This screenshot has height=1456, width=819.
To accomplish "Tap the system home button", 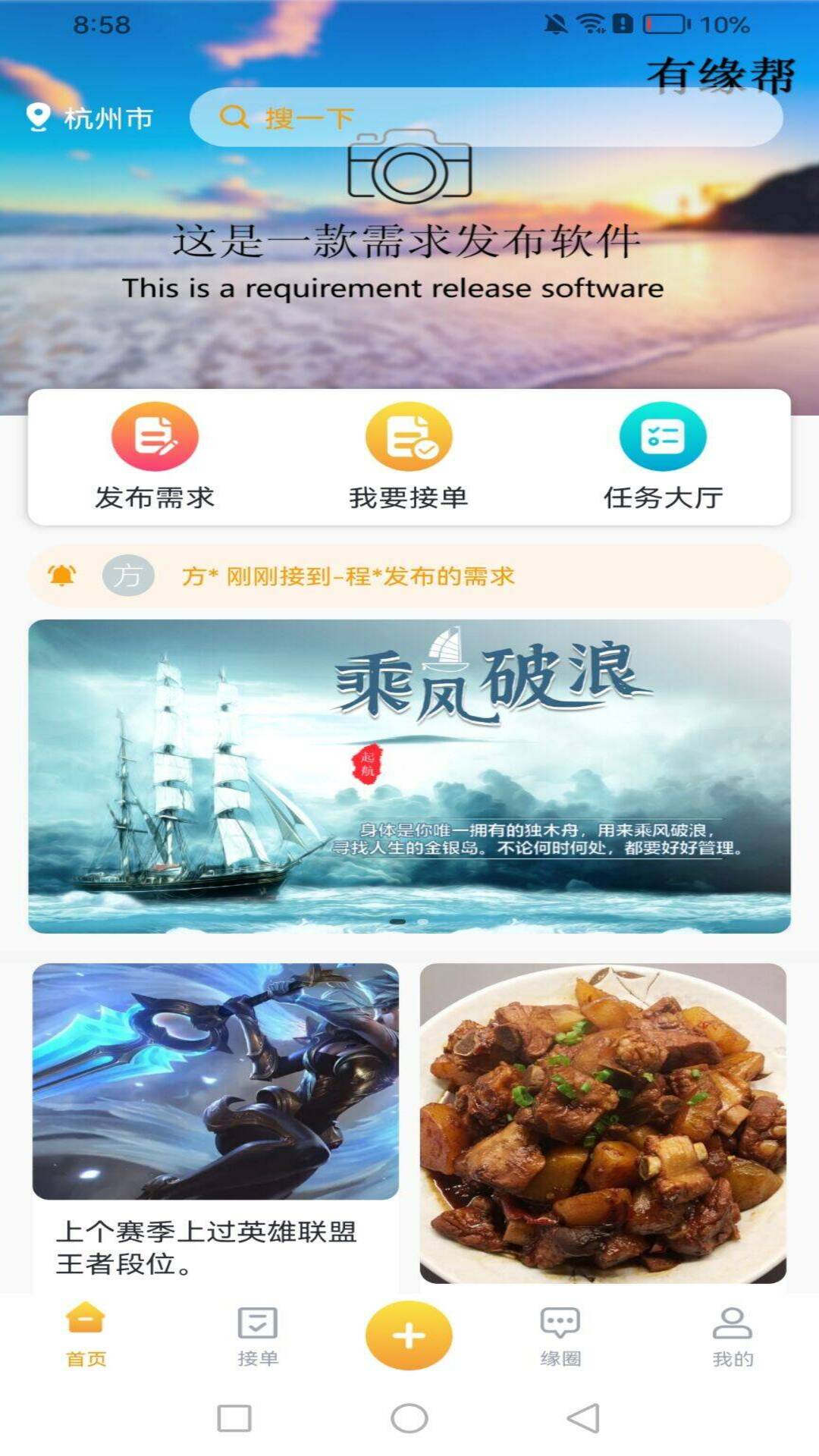I will pyautogui.click(x=409, y=1418).
